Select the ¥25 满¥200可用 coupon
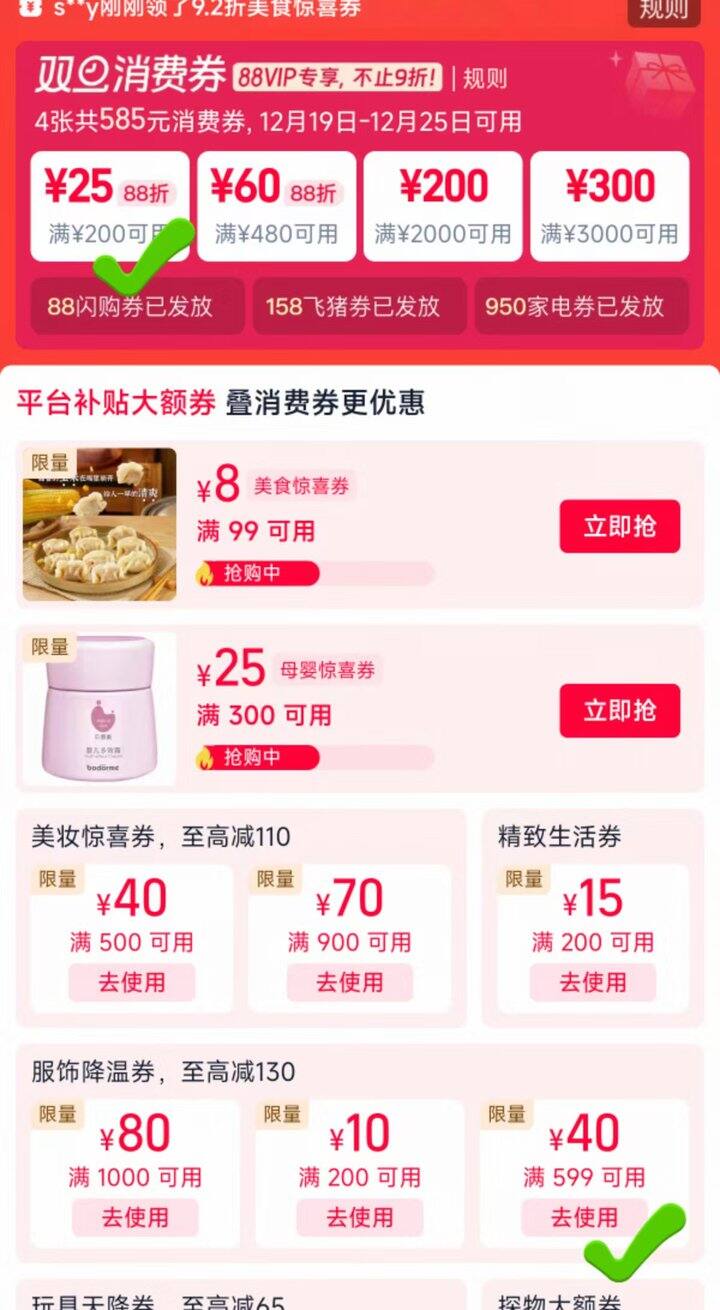 (110, 206)
